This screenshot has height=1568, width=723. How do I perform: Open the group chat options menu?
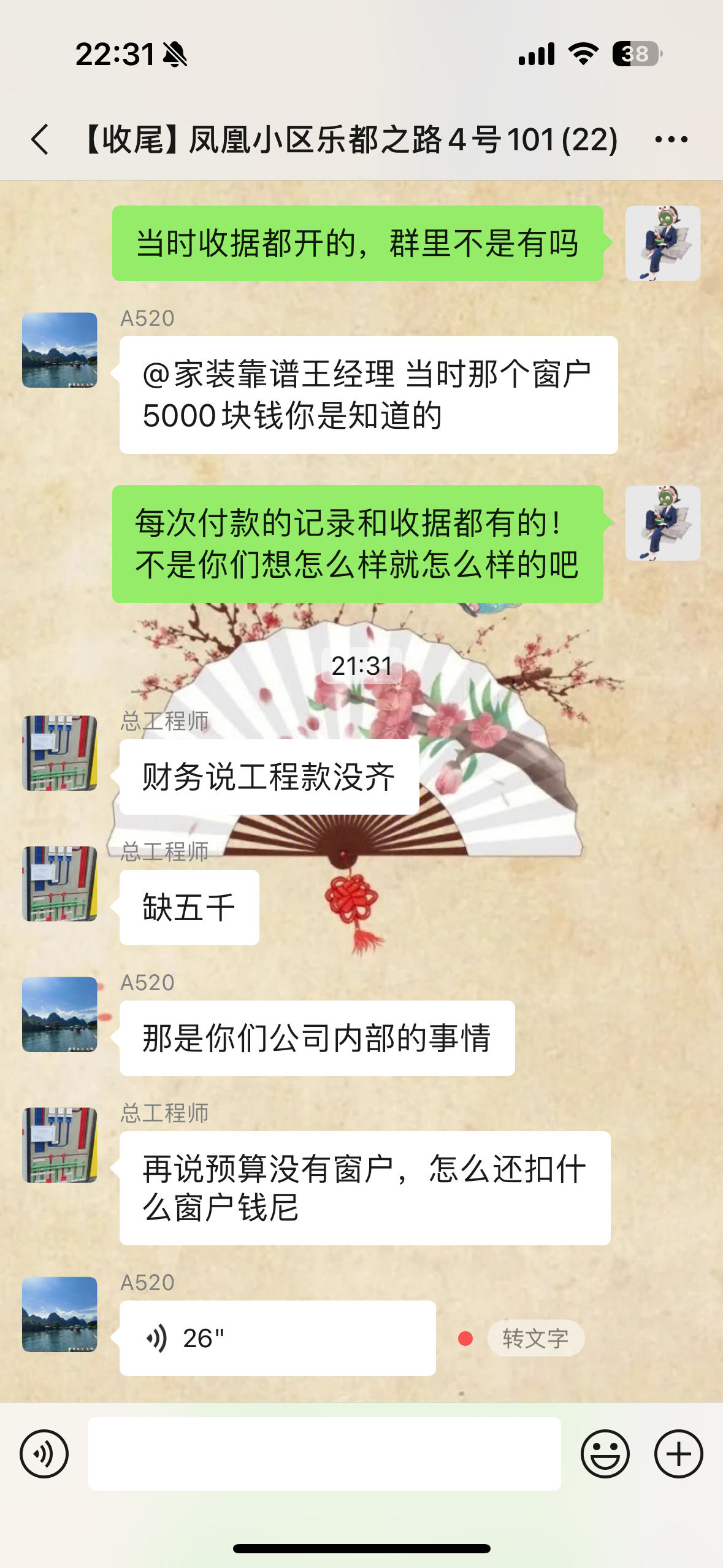coord(671,139)
